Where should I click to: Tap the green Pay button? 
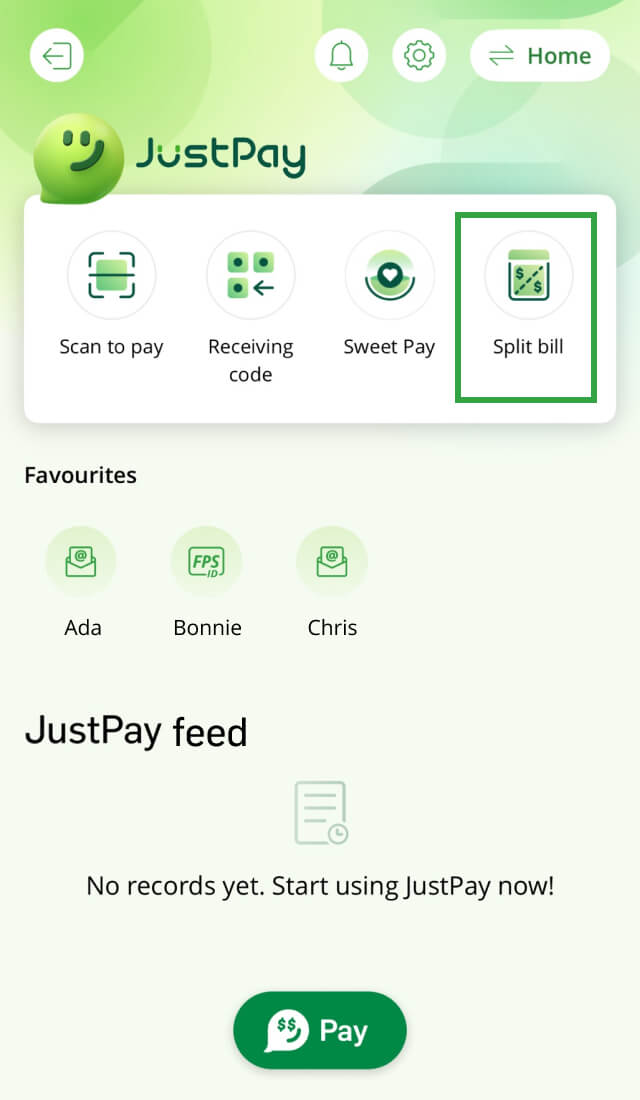click(x=320, y=1031)
